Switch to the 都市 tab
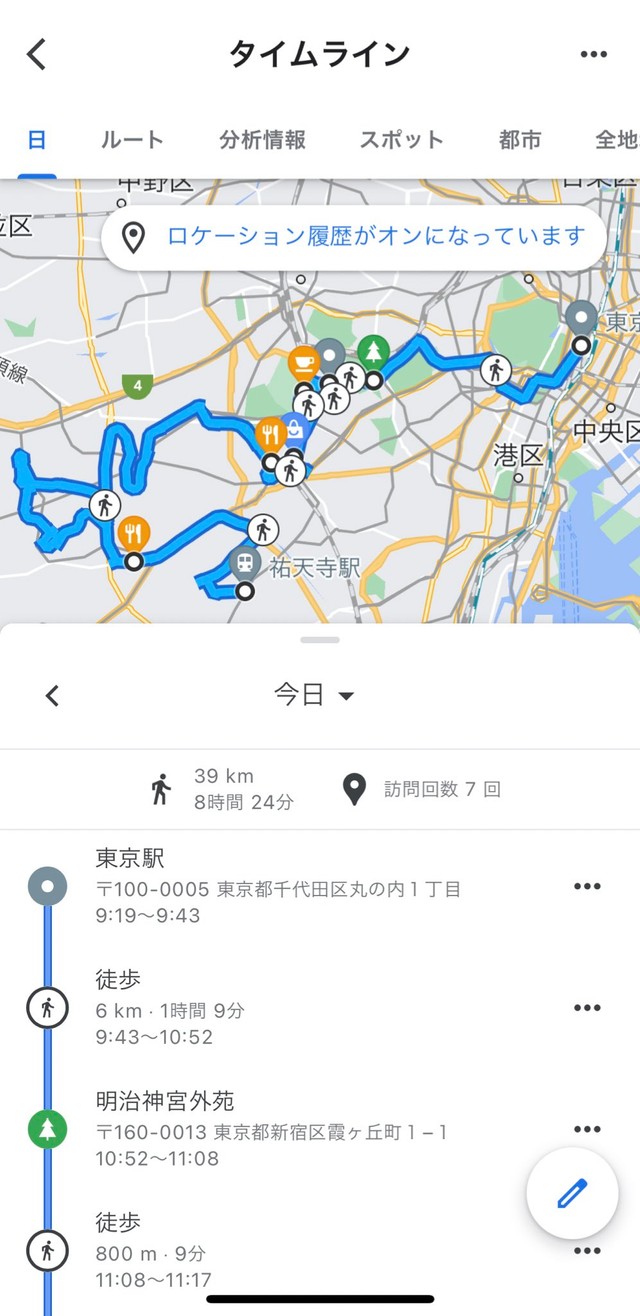Image resolution: width=640 pixels, height=1316 pixels. point(519,140)
